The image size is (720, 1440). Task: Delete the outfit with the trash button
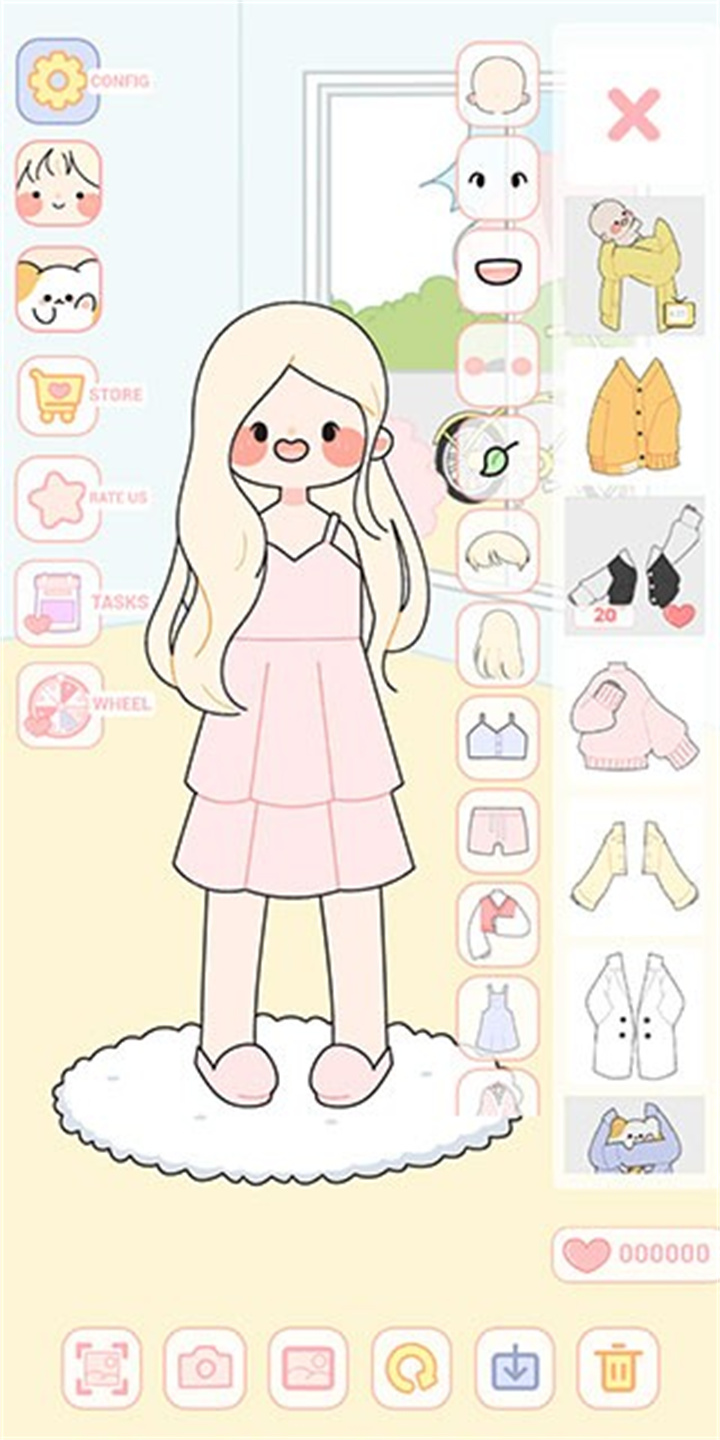pos(618,1368)
